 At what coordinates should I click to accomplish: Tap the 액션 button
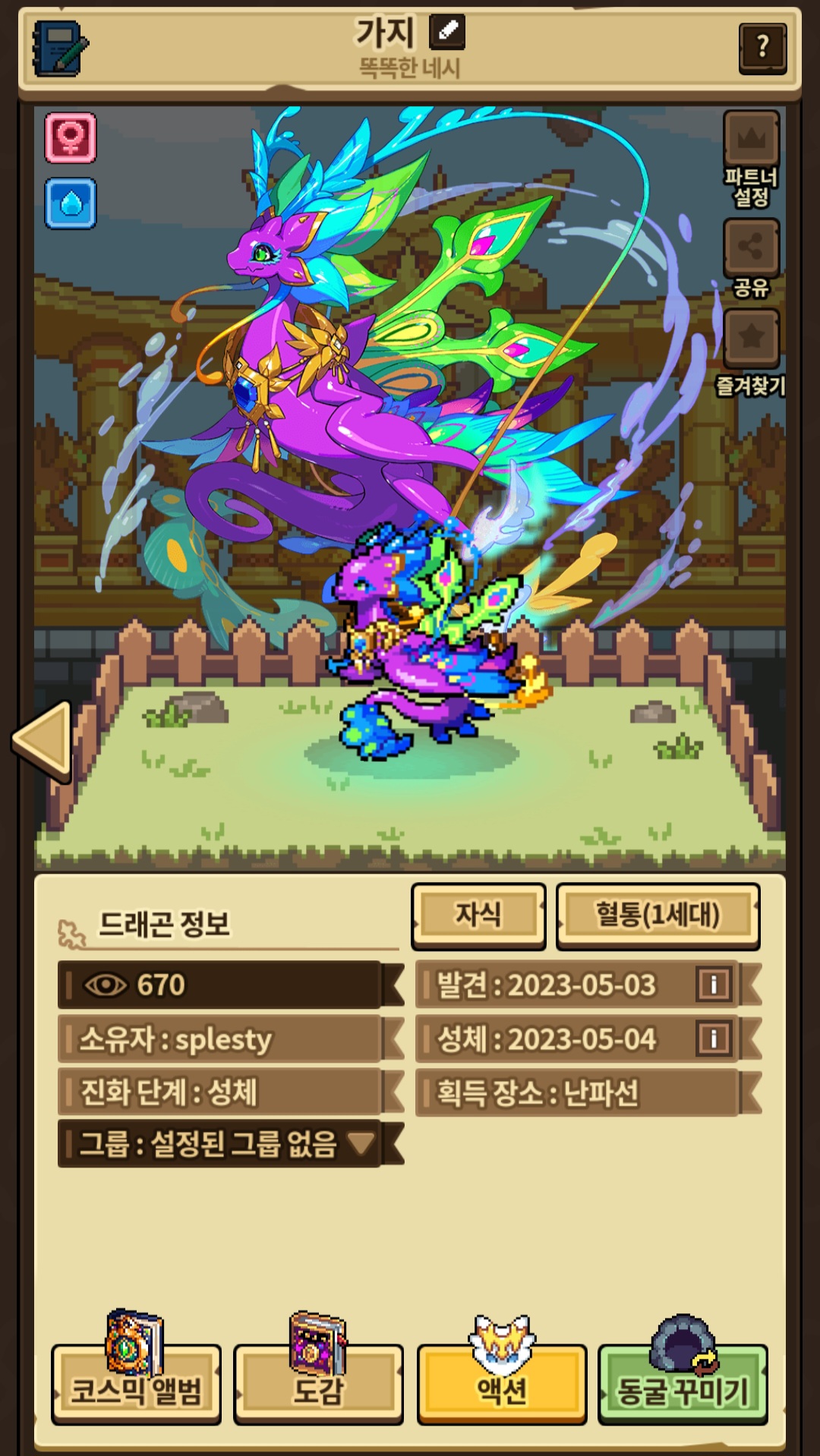click(501, 1382)
